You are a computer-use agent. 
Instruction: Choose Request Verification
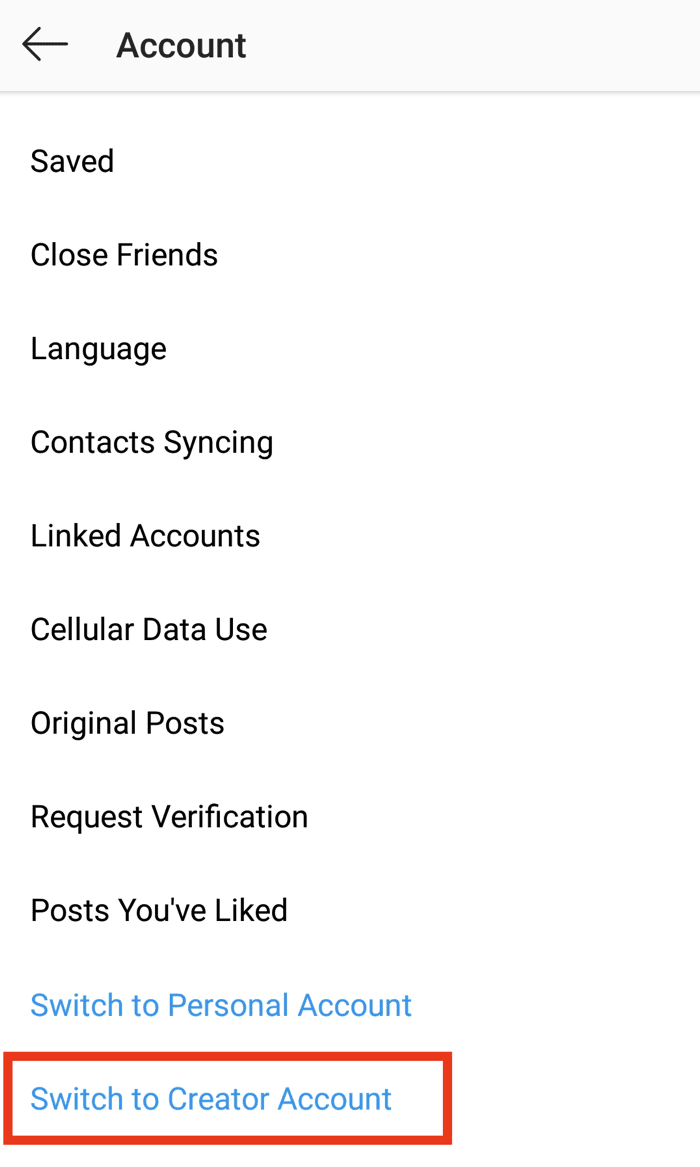point(169,817)
